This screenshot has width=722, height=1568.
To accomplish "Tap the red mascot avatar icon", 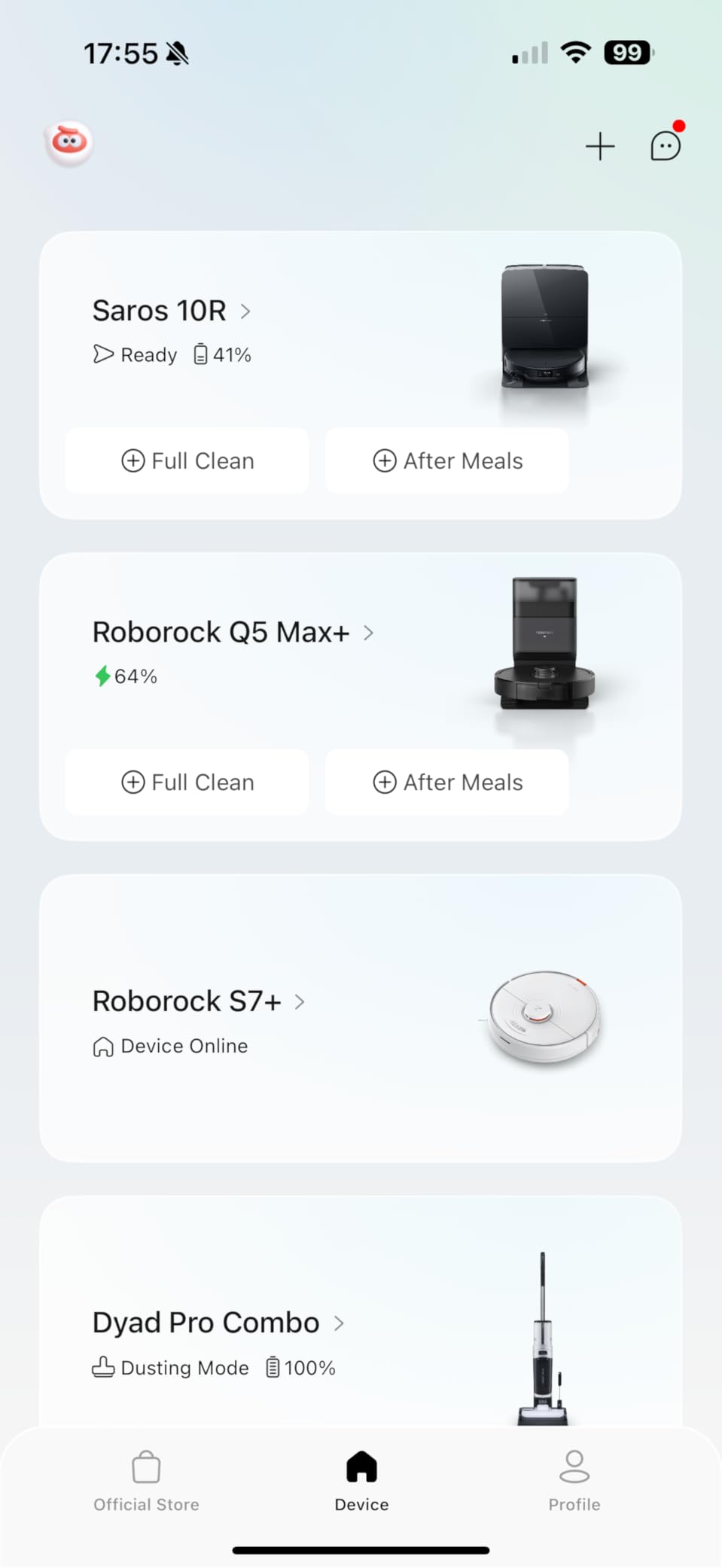I will click(69, 143).
